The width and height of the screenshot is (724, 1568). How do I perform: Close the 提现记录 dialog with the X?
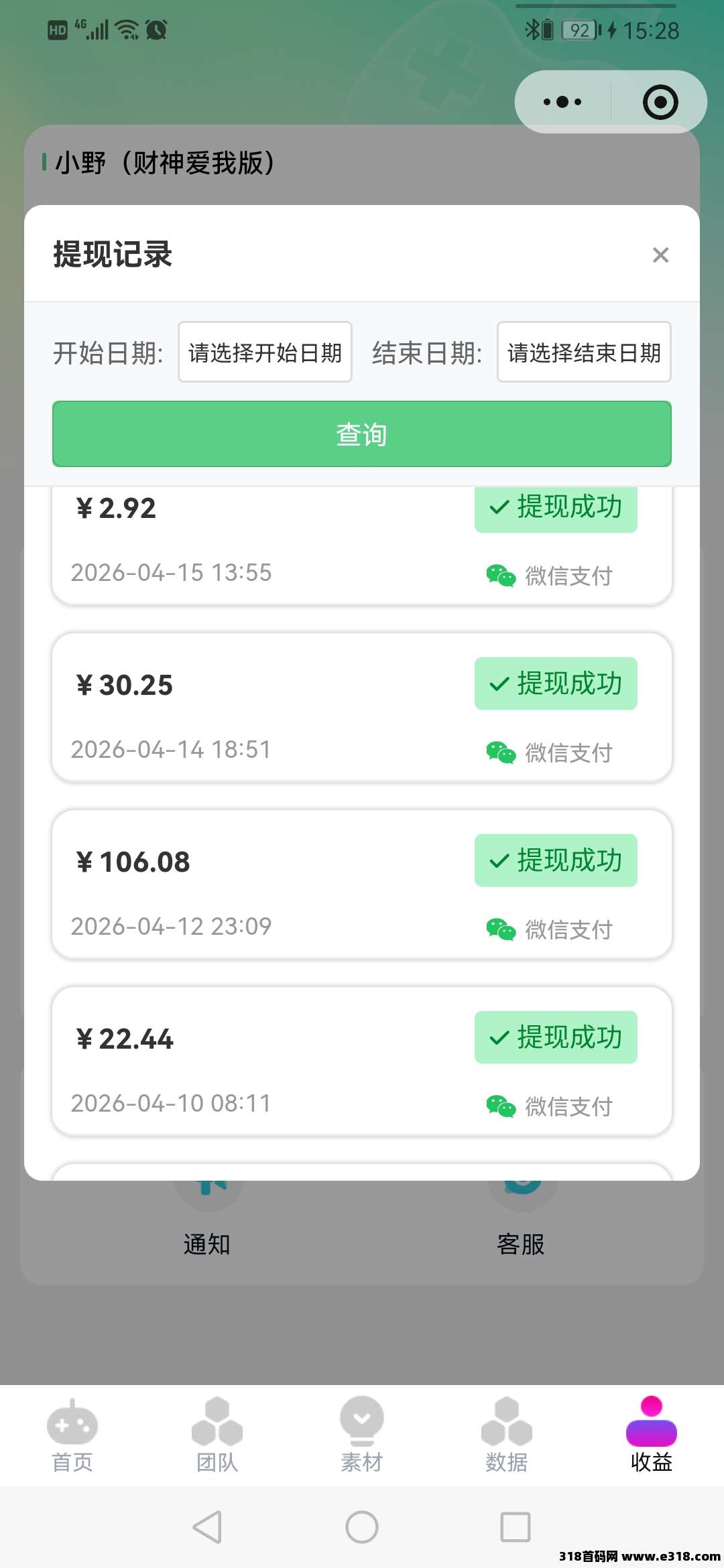[660, 255]
